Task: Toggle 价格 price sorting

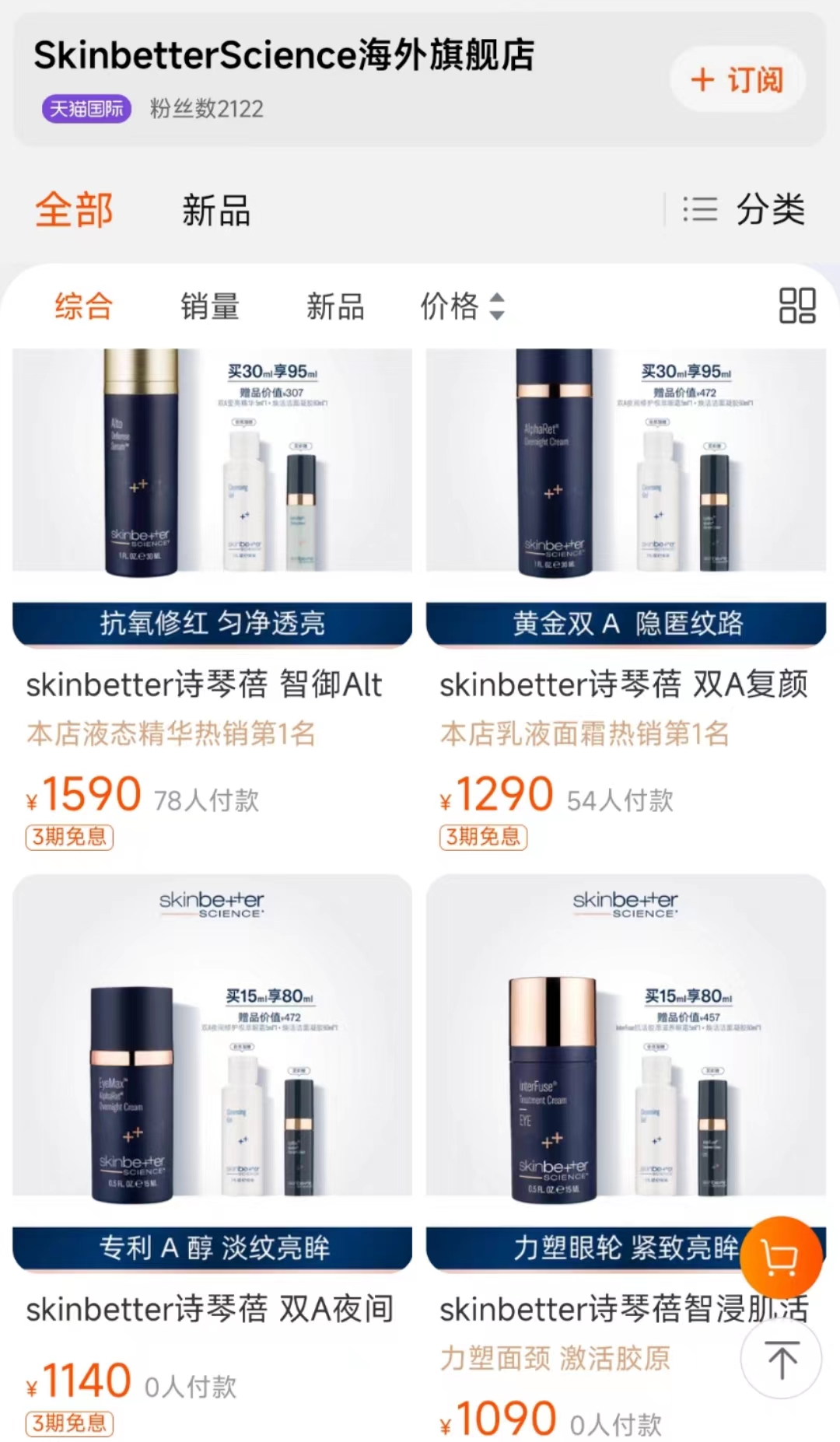Action: 462,306
